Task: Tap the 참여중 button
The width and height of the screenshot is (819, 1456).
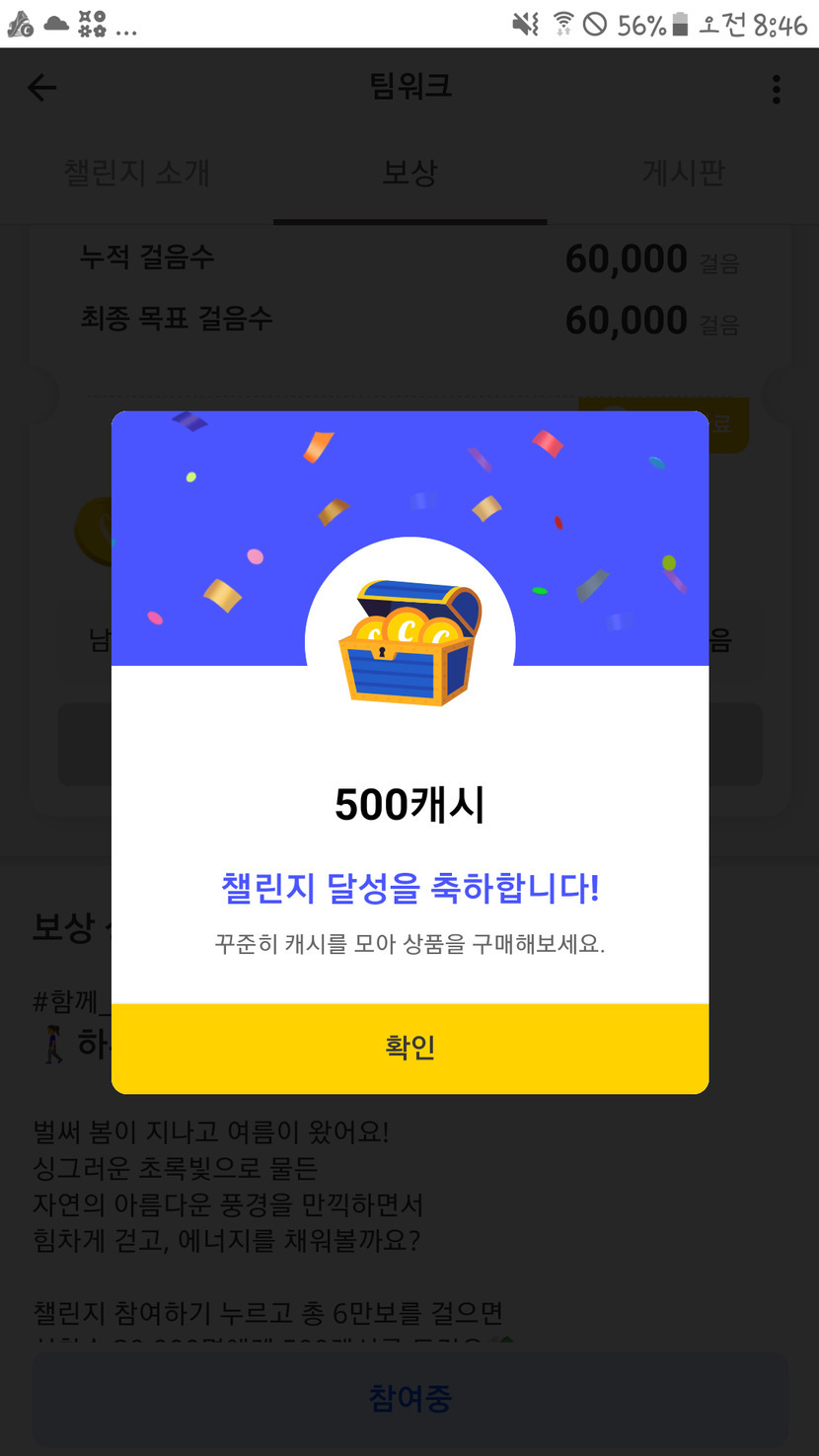Action: pyautogui.click(x=409, y=1398)
